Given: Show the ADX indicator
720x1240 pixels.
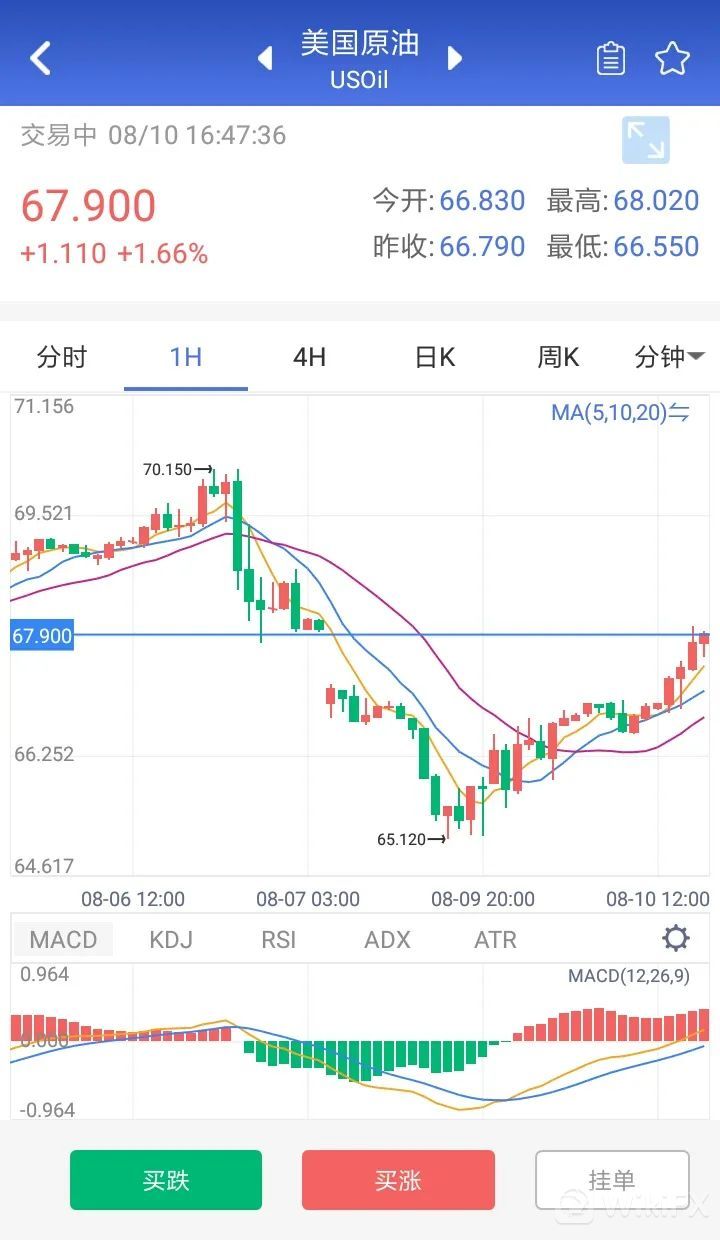Looking at the screenshot, I should (x=387, y=940).
